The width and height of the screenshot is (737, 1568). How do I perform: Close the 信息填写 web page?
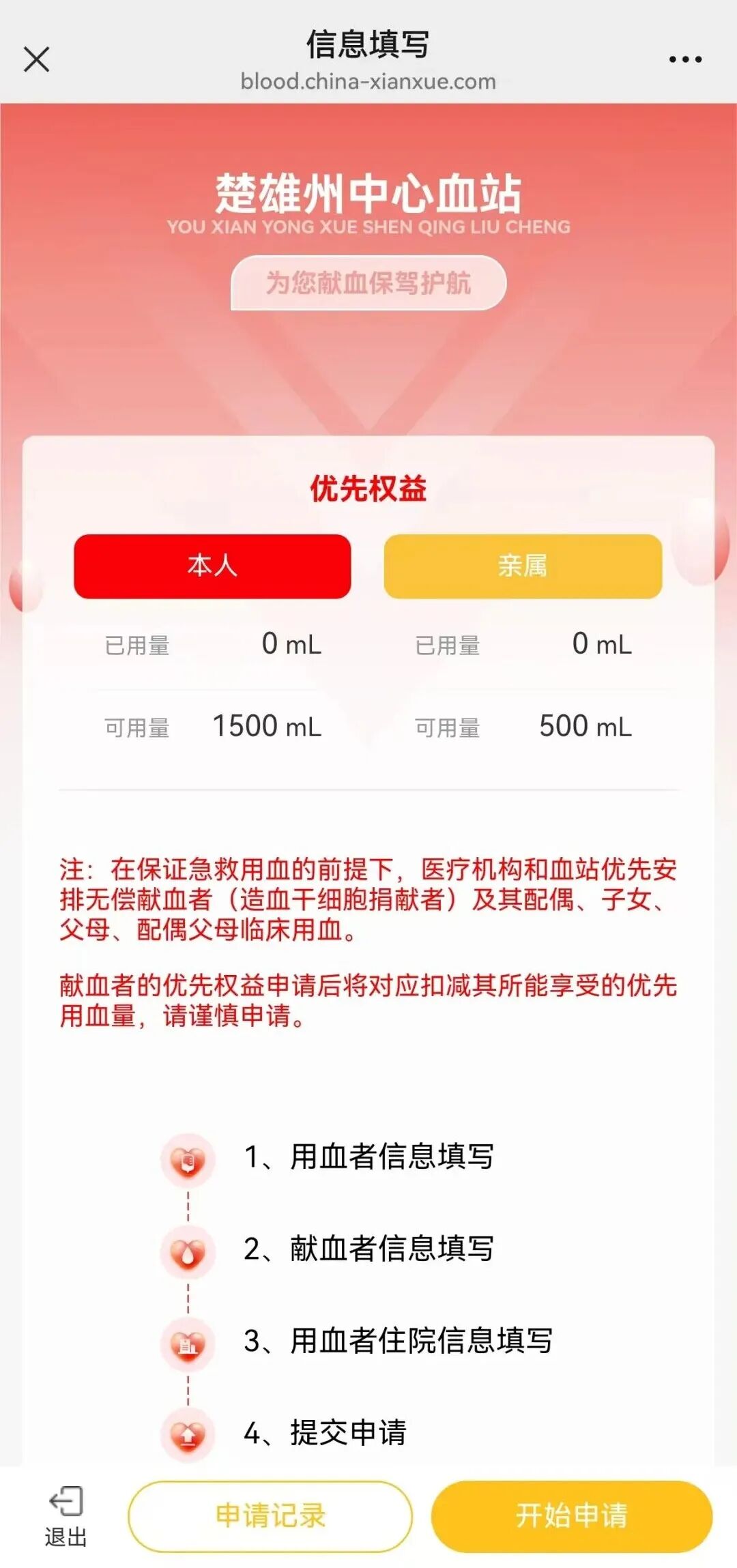(37, 59)
